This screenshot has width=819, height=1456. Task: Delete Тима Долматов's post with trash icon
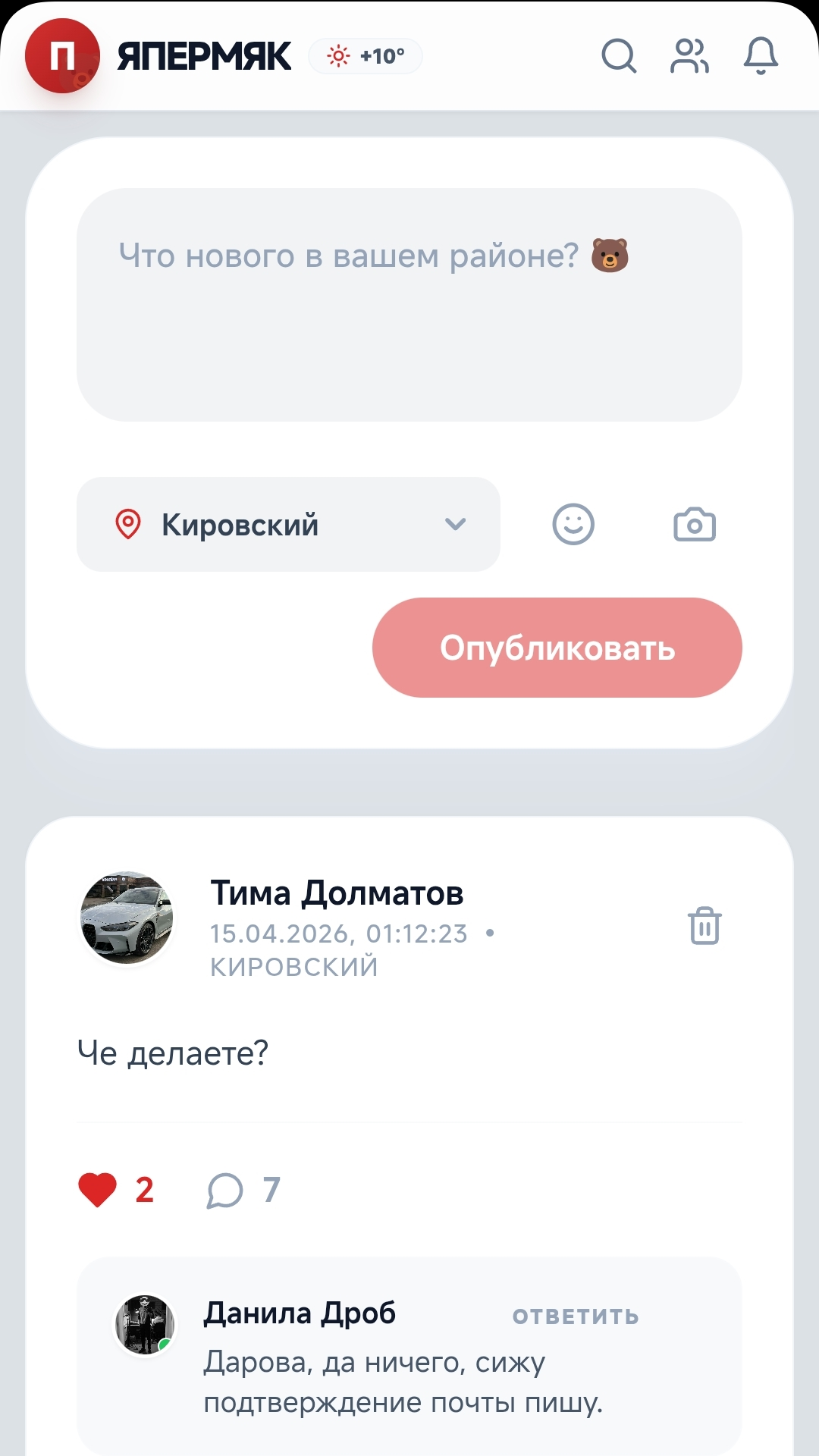tap(704, 926)
